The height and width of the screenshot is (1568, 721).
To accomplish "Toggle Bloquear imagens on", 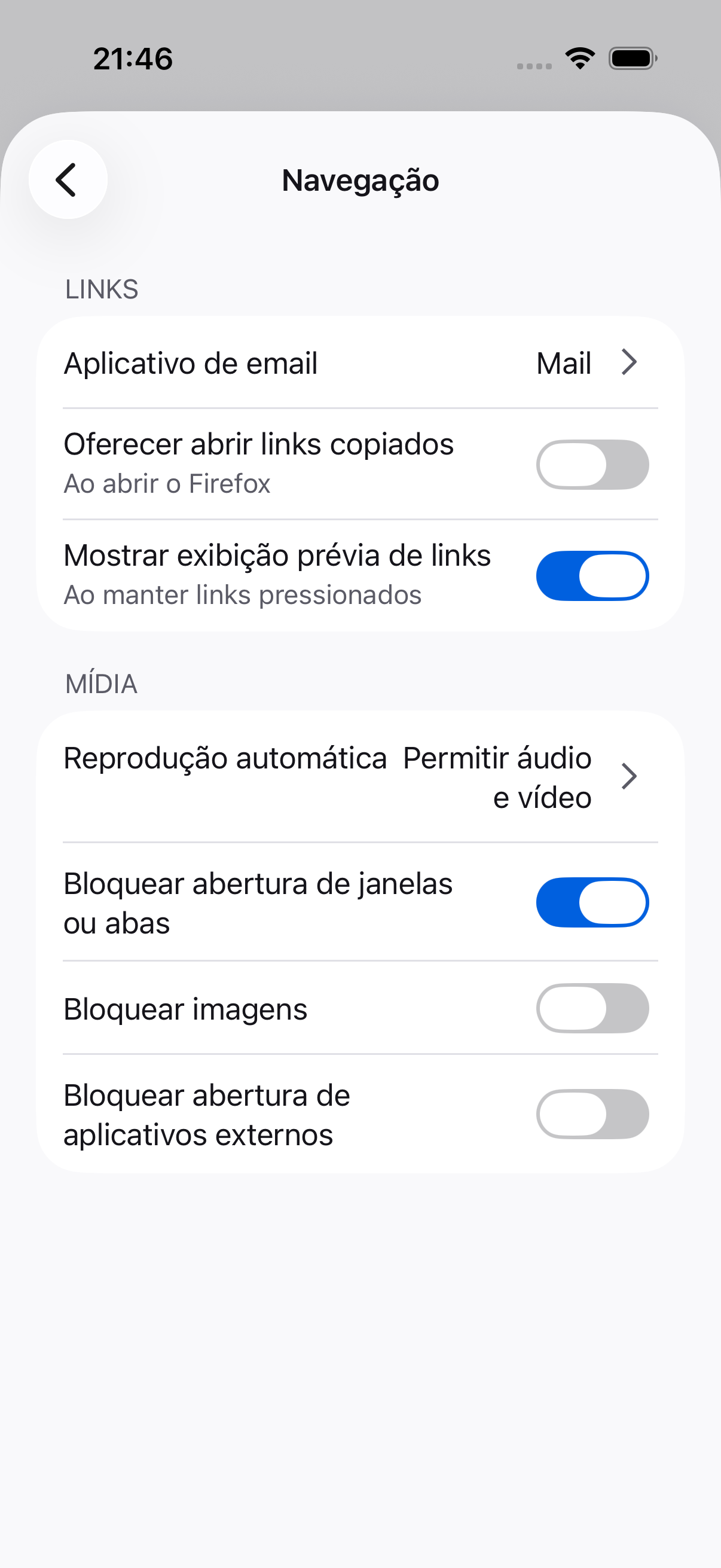I will click(x=592, y=1008).
